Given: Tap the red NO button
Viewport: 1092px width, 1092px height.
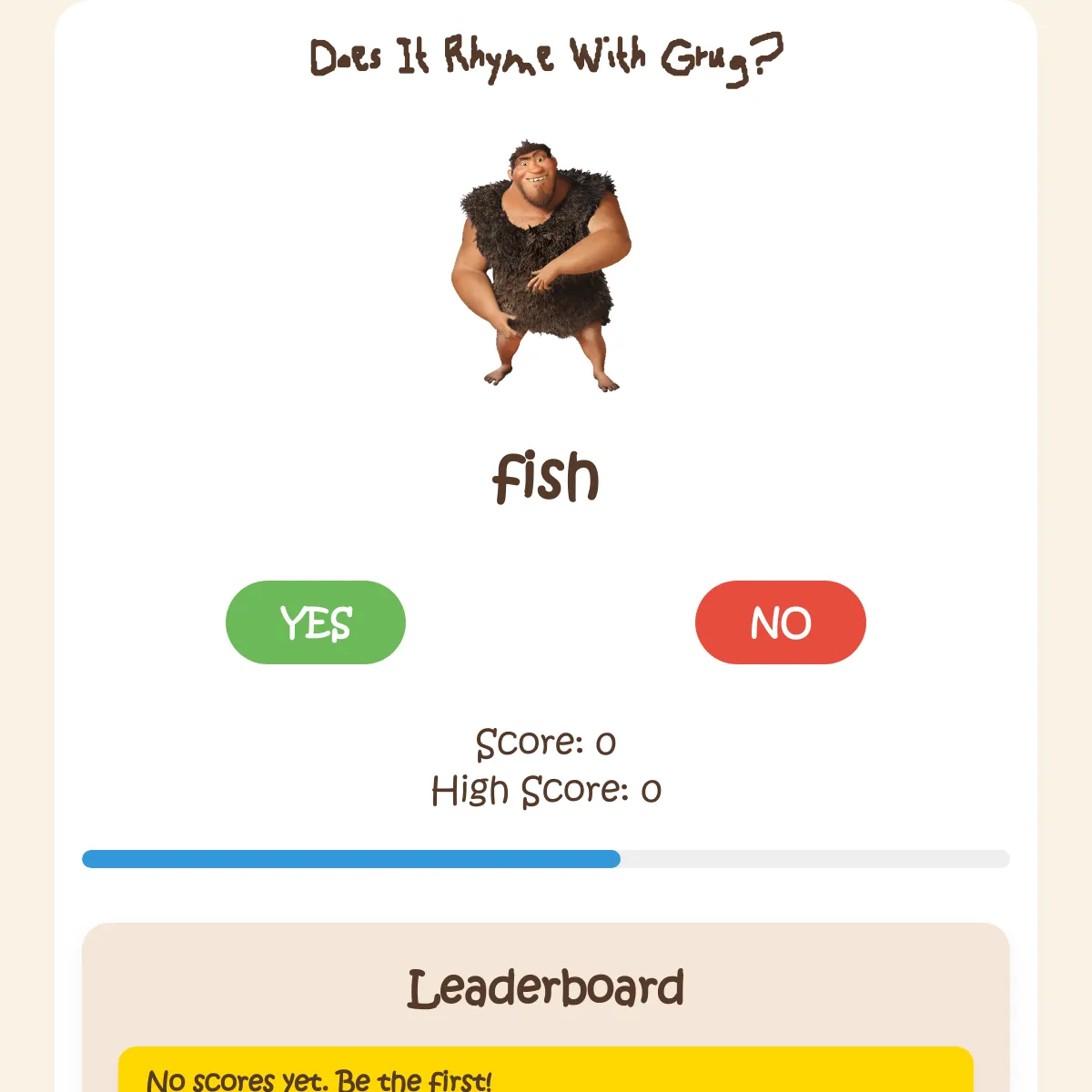Looking at the screenshot, I should click(780, 622).
